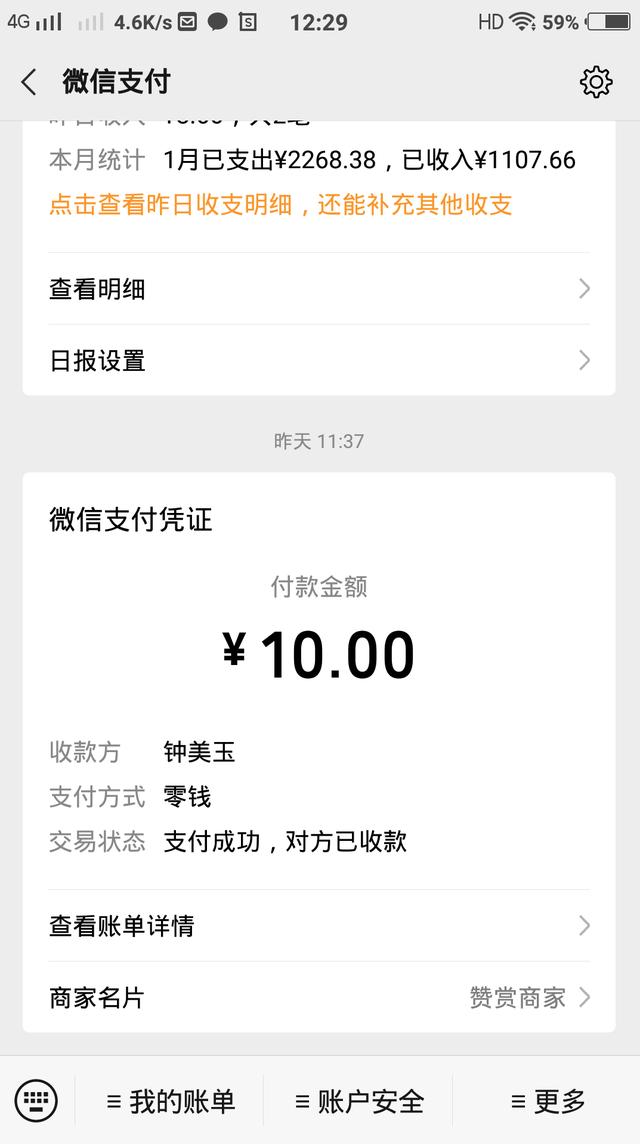Open the 账户安全 menu

pos(358,1100)
